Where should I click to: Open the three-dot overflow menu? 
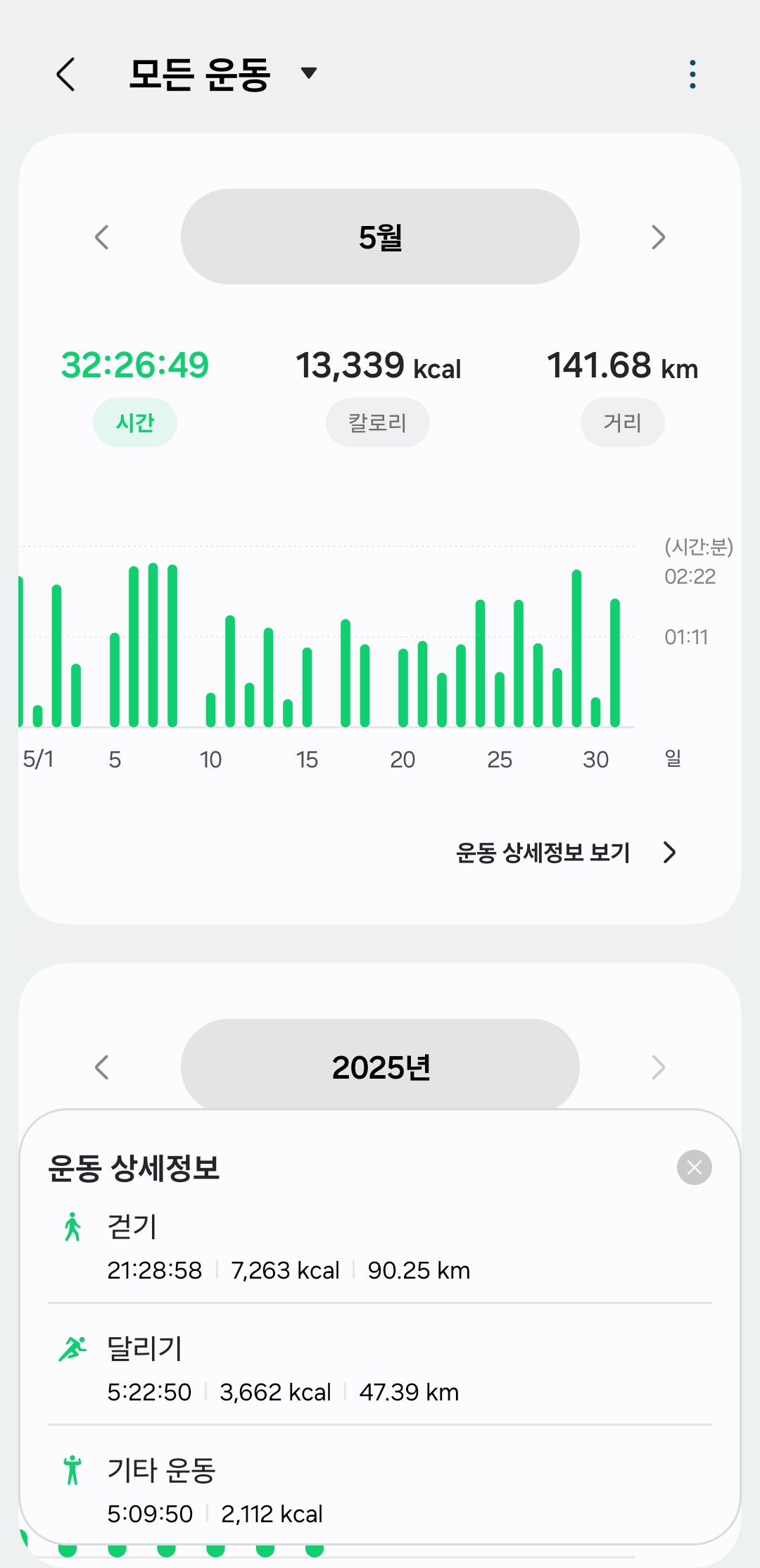pos(692,75)
